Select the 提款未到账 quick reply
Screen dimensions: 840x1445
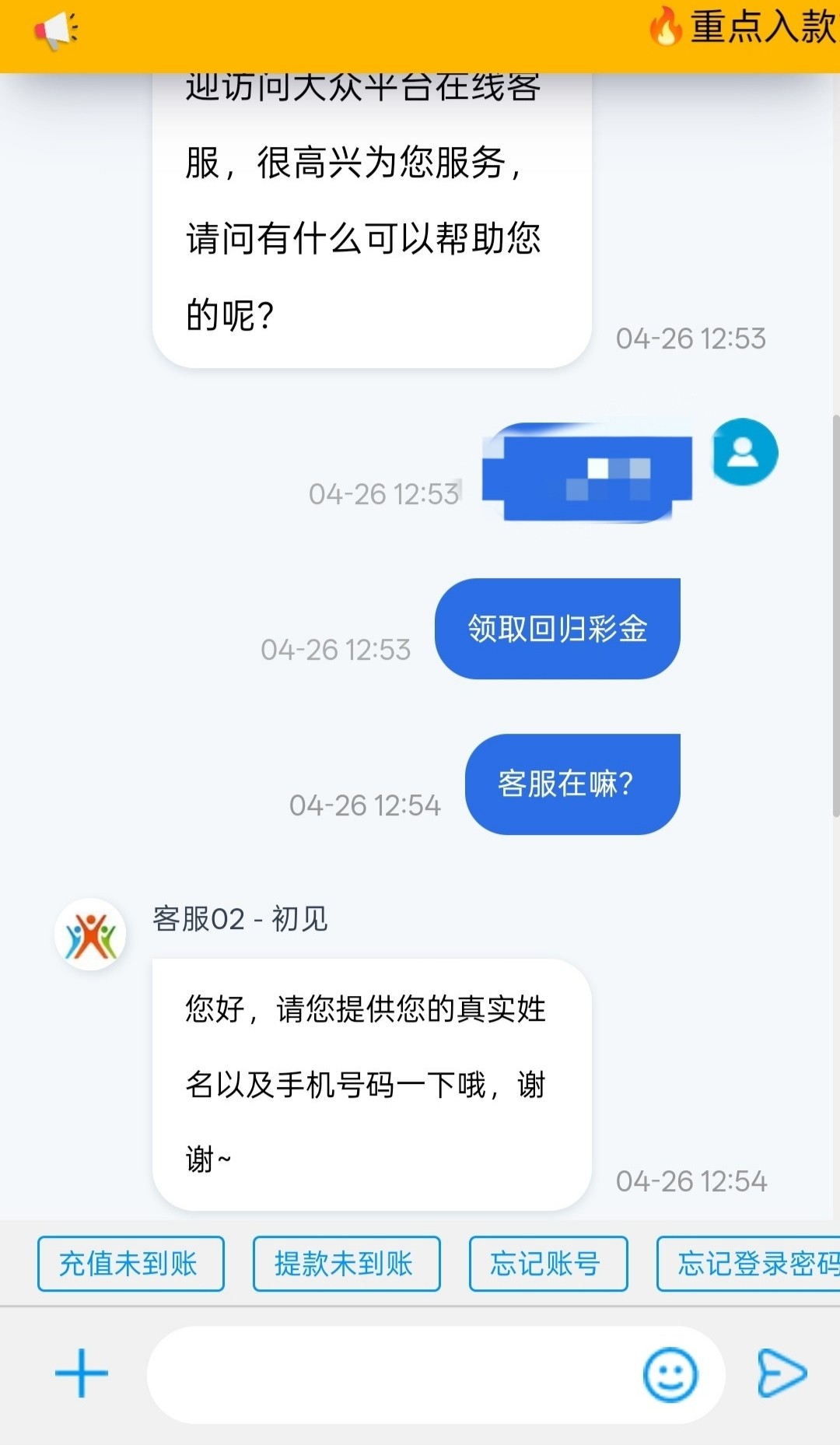click(346, 1264)
